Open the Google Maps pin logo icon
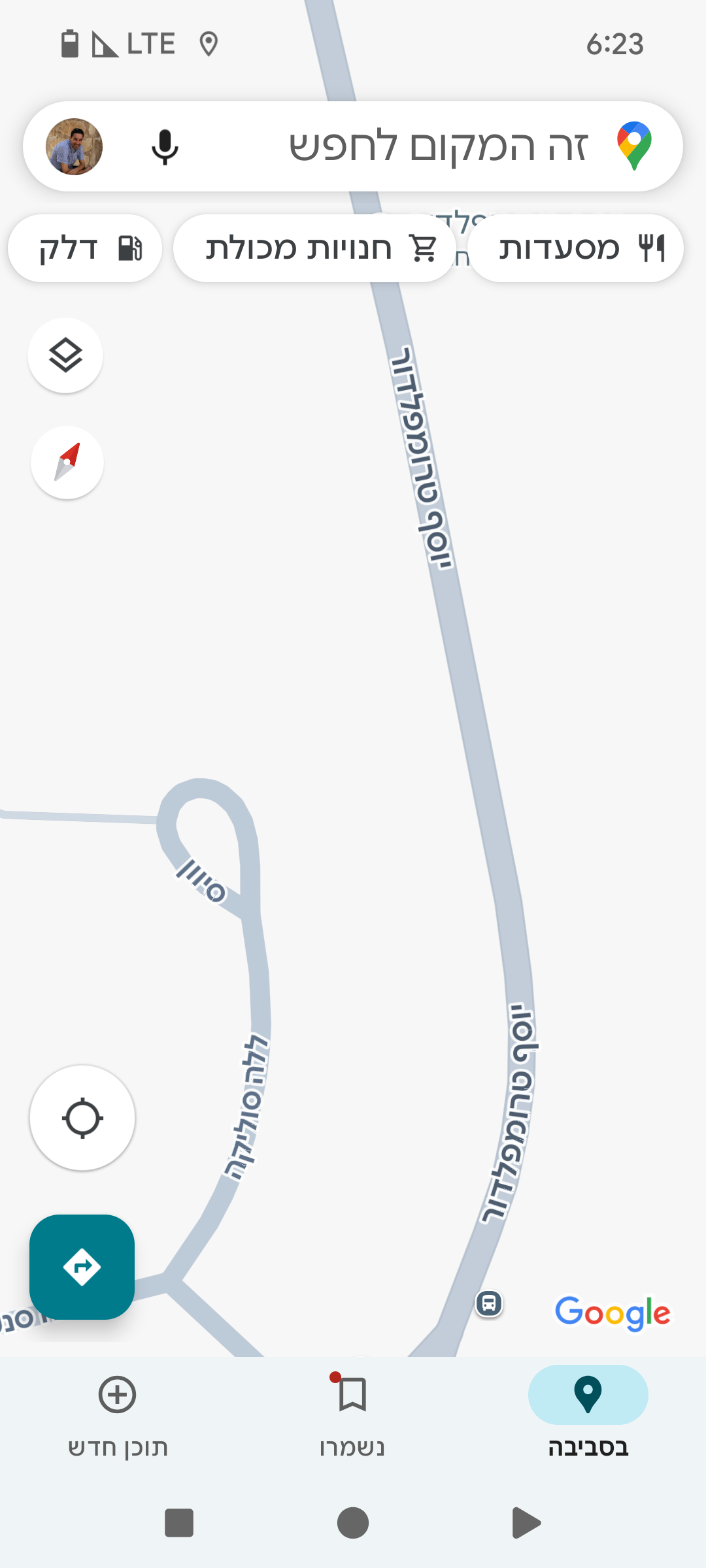This screenshot has width=706, height=1568. (x=632, y=145)
